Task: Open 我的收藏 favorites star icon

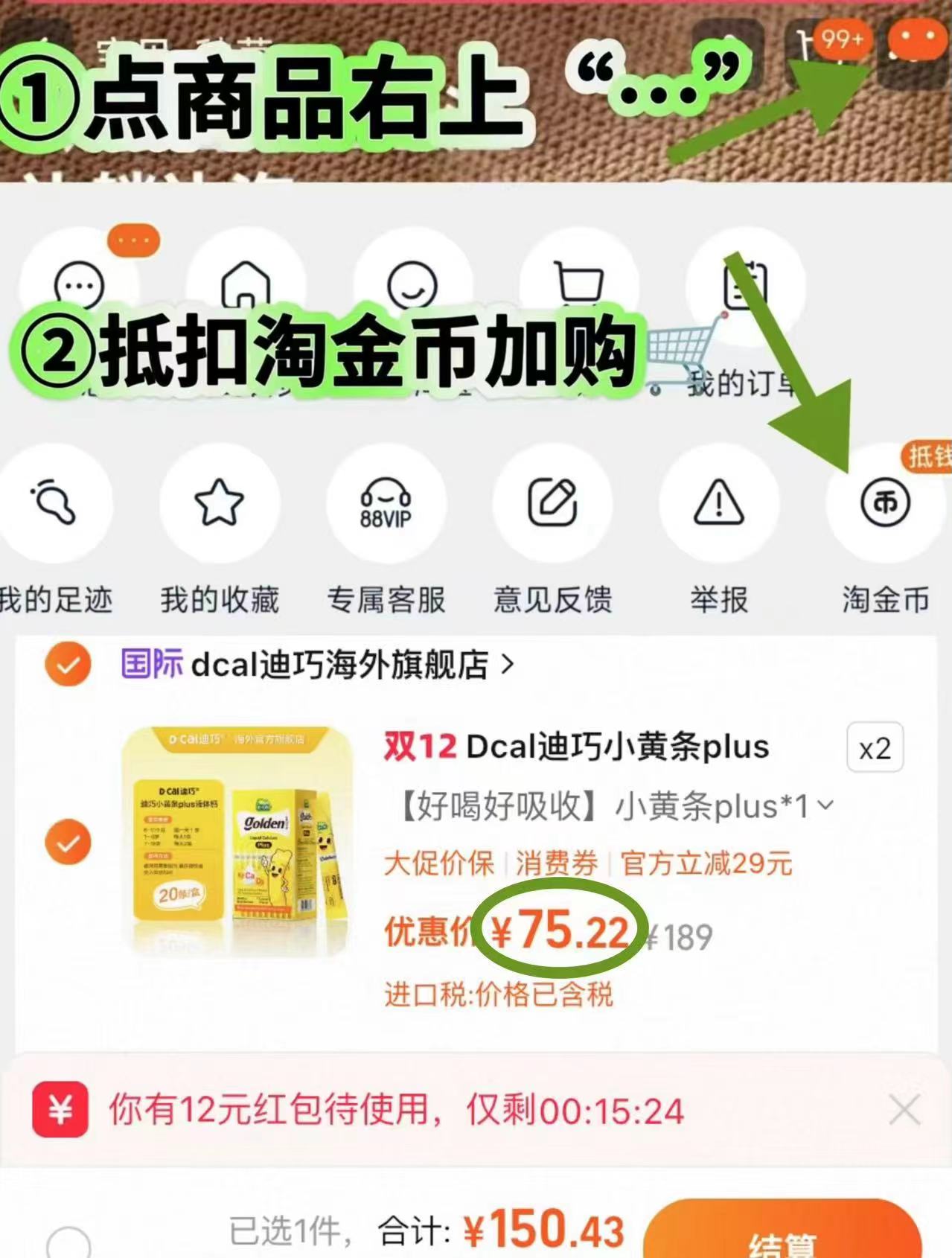Action: click(220, 504)
